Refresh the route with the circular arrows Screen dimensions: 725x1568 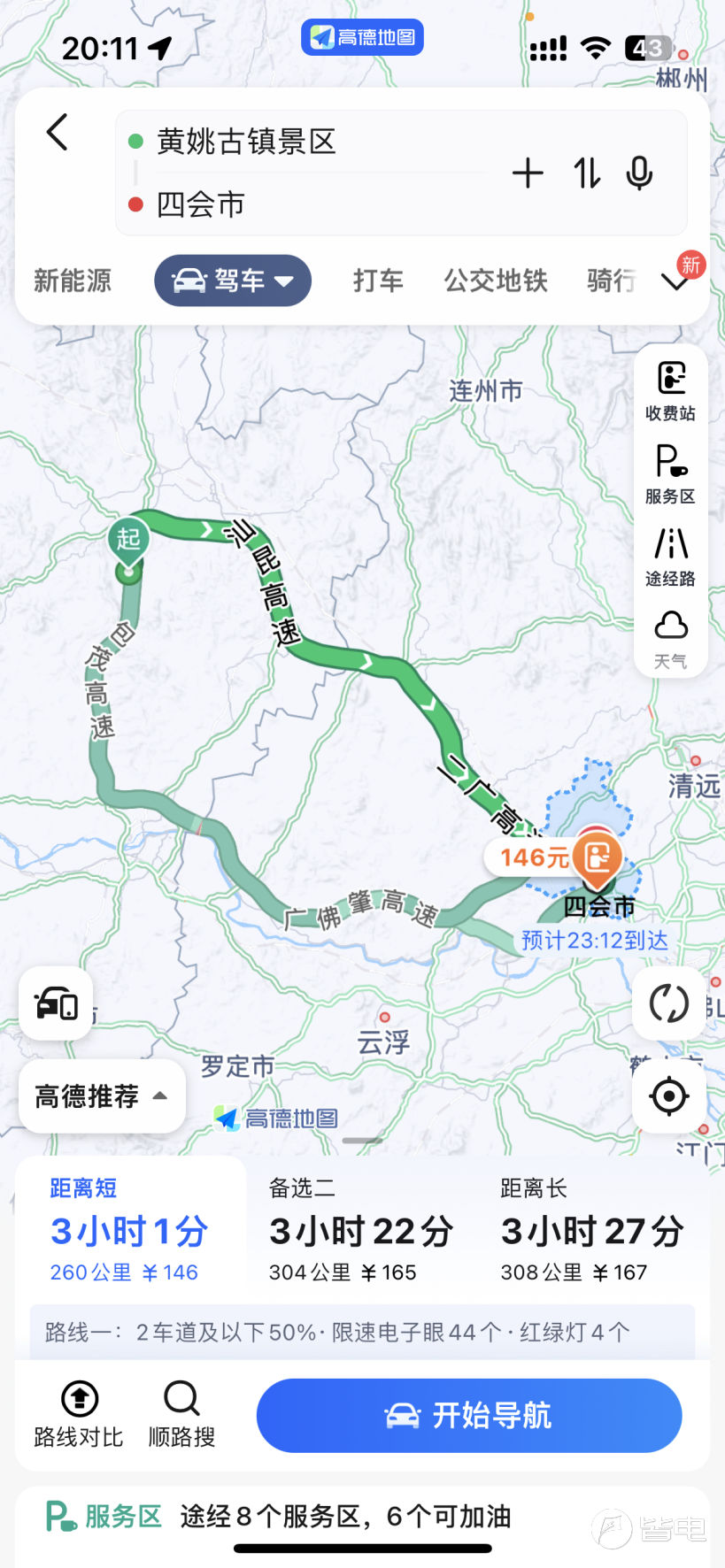[x=668, y=1003]
